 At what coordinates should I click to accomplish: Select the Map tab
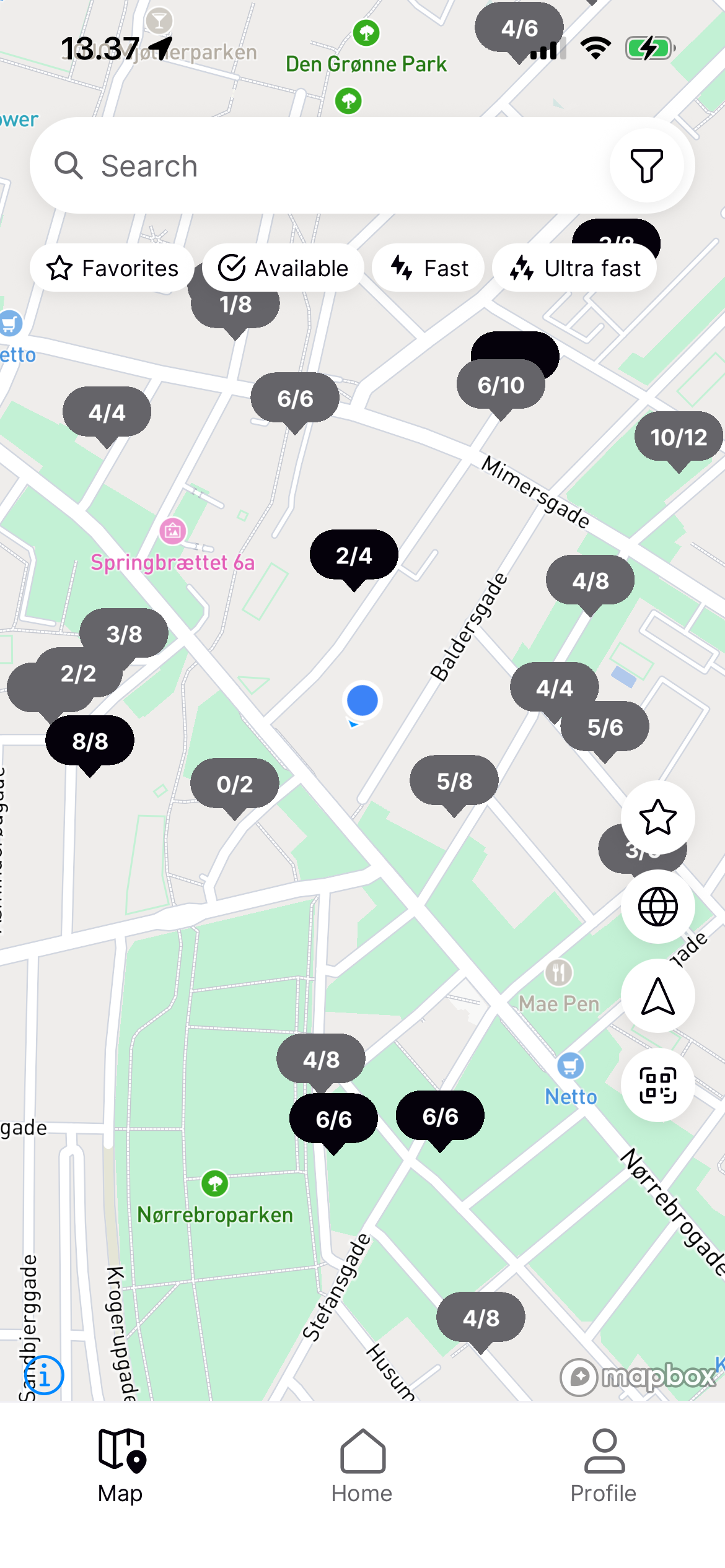click(120, 1465)
